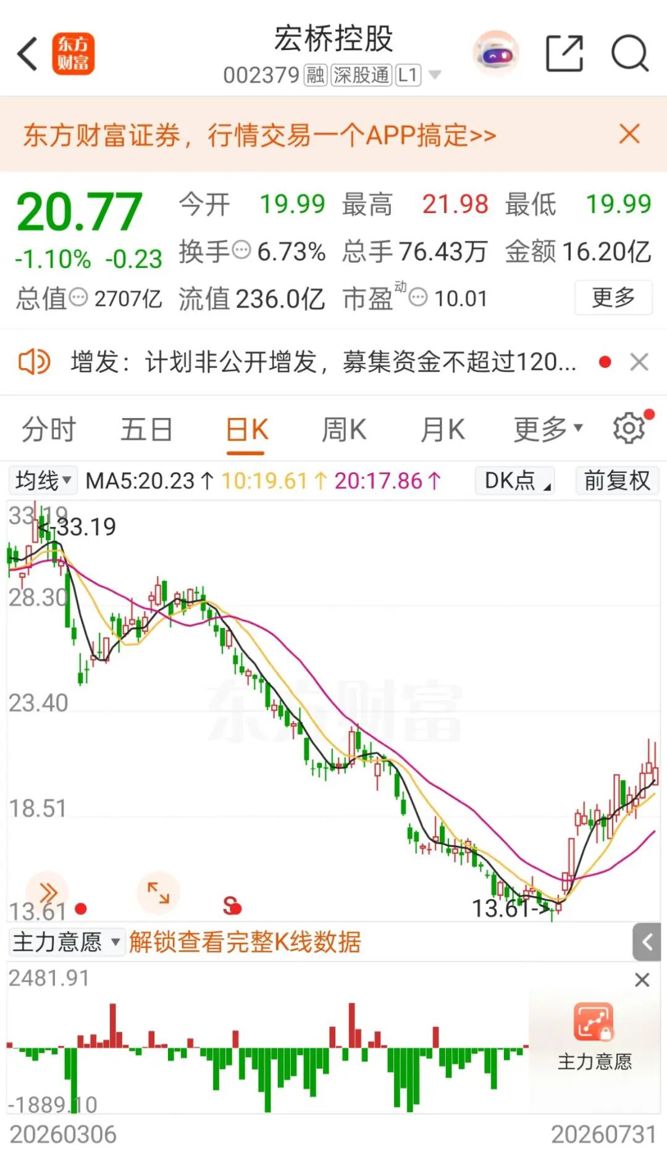Tap 更多 for more quote details

pyautogui.click(x=613, y=298)
